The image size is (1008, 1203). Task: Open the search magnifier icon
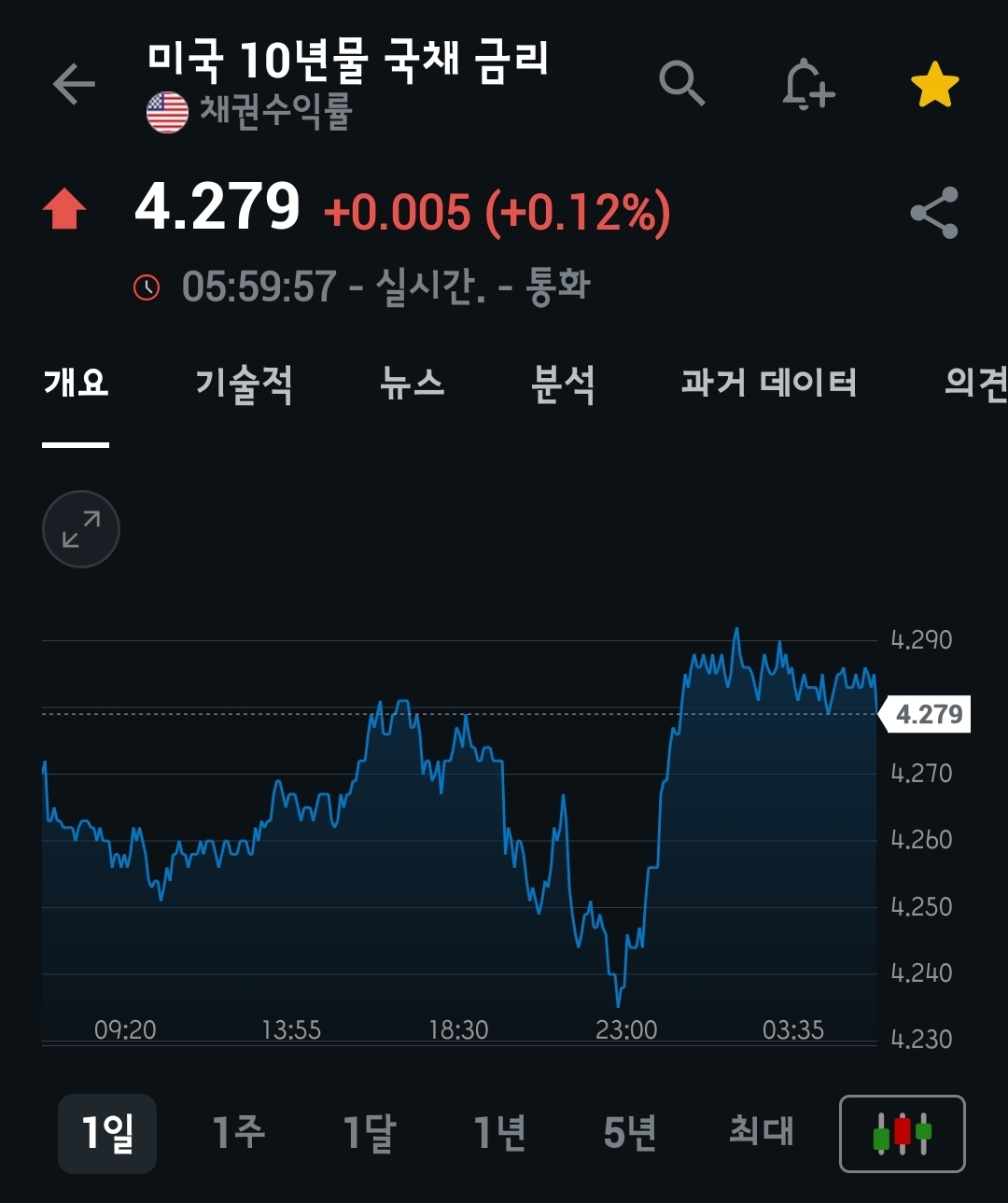pyautogui.click(x=681, y=84)
